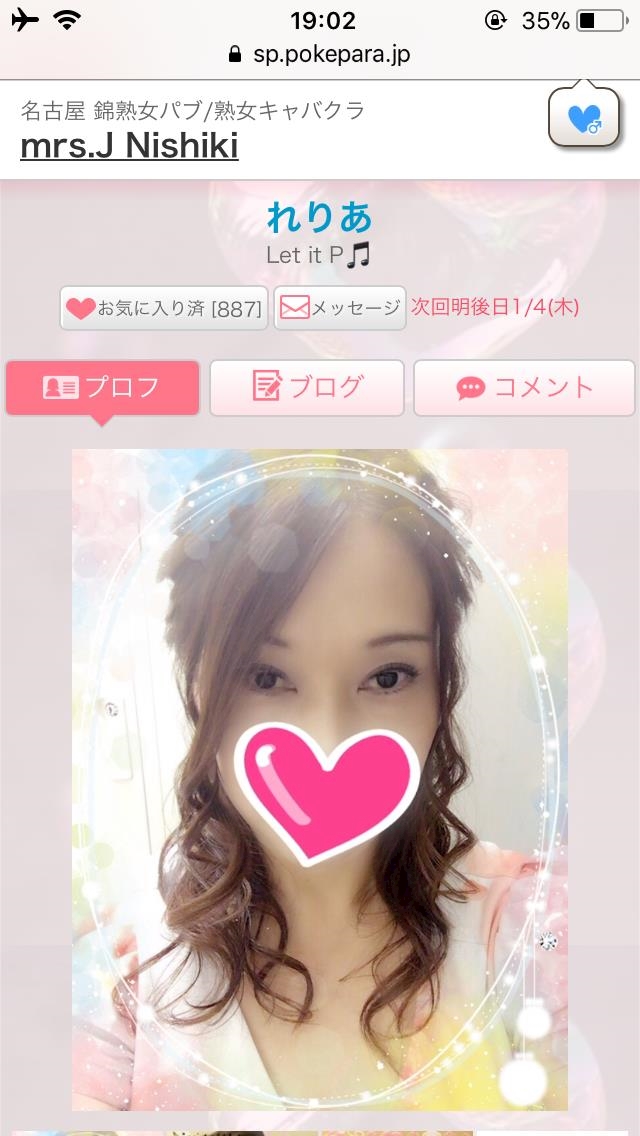Enlarge れりあ's profile photo

pyautogui.click(x=320, y=780)
